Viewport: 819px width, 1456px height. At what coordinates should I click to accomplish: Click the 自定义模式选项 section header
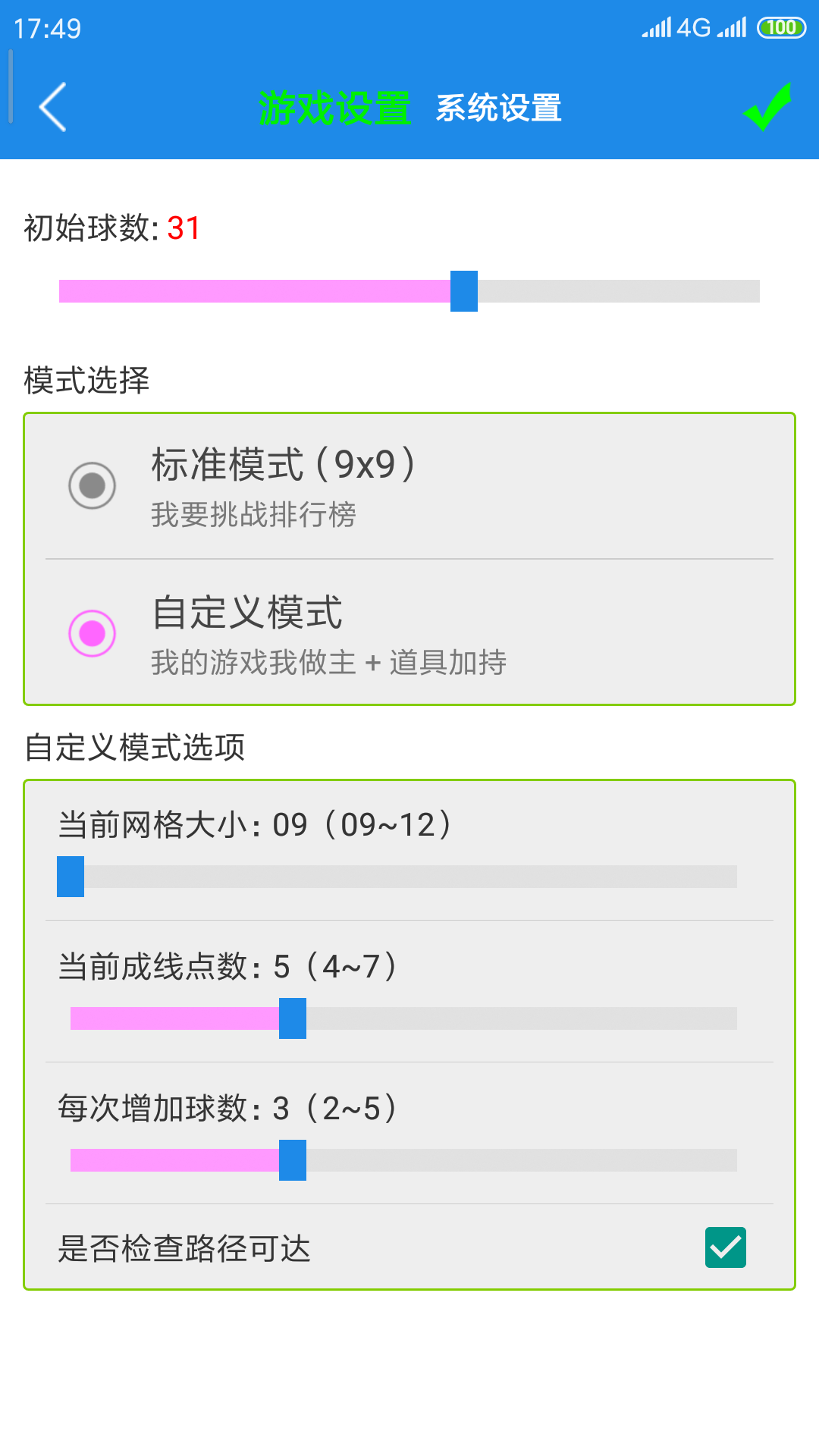(133, 747)
